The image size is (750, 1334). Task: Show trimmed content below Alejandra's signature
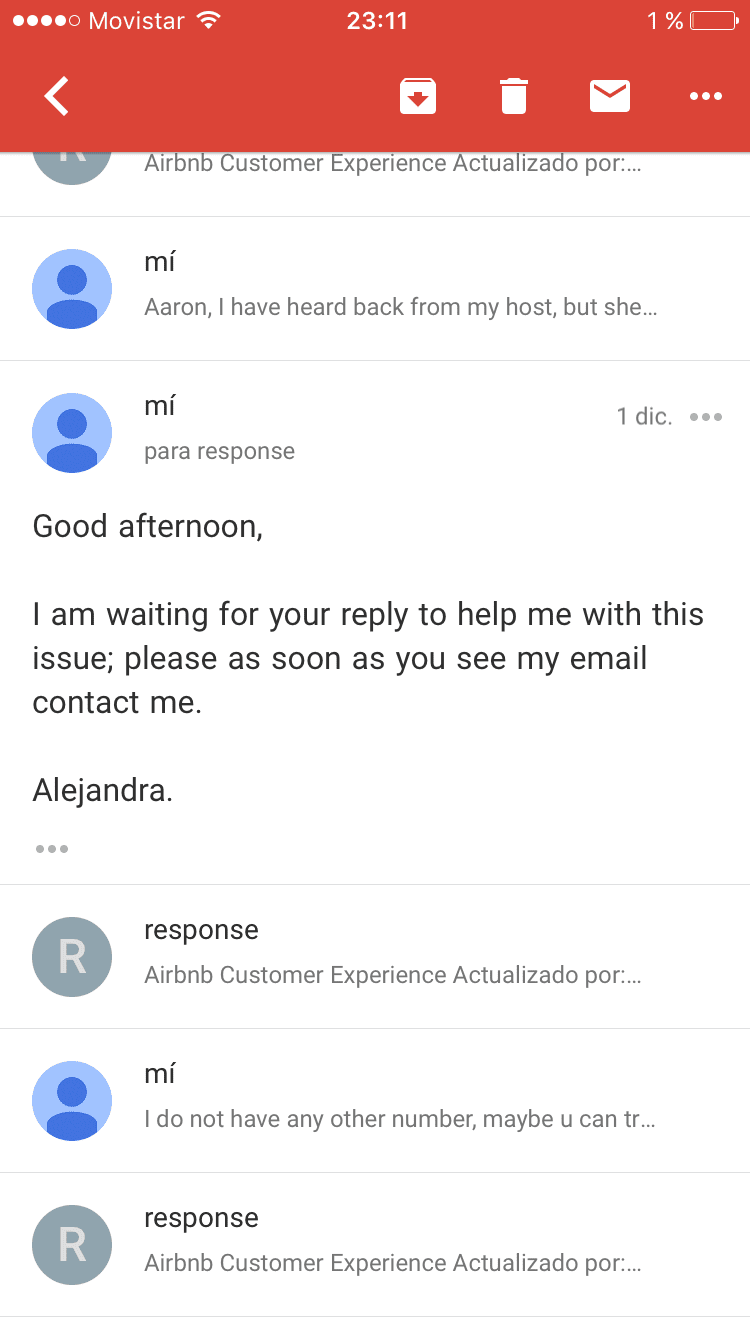coord(52,849)
